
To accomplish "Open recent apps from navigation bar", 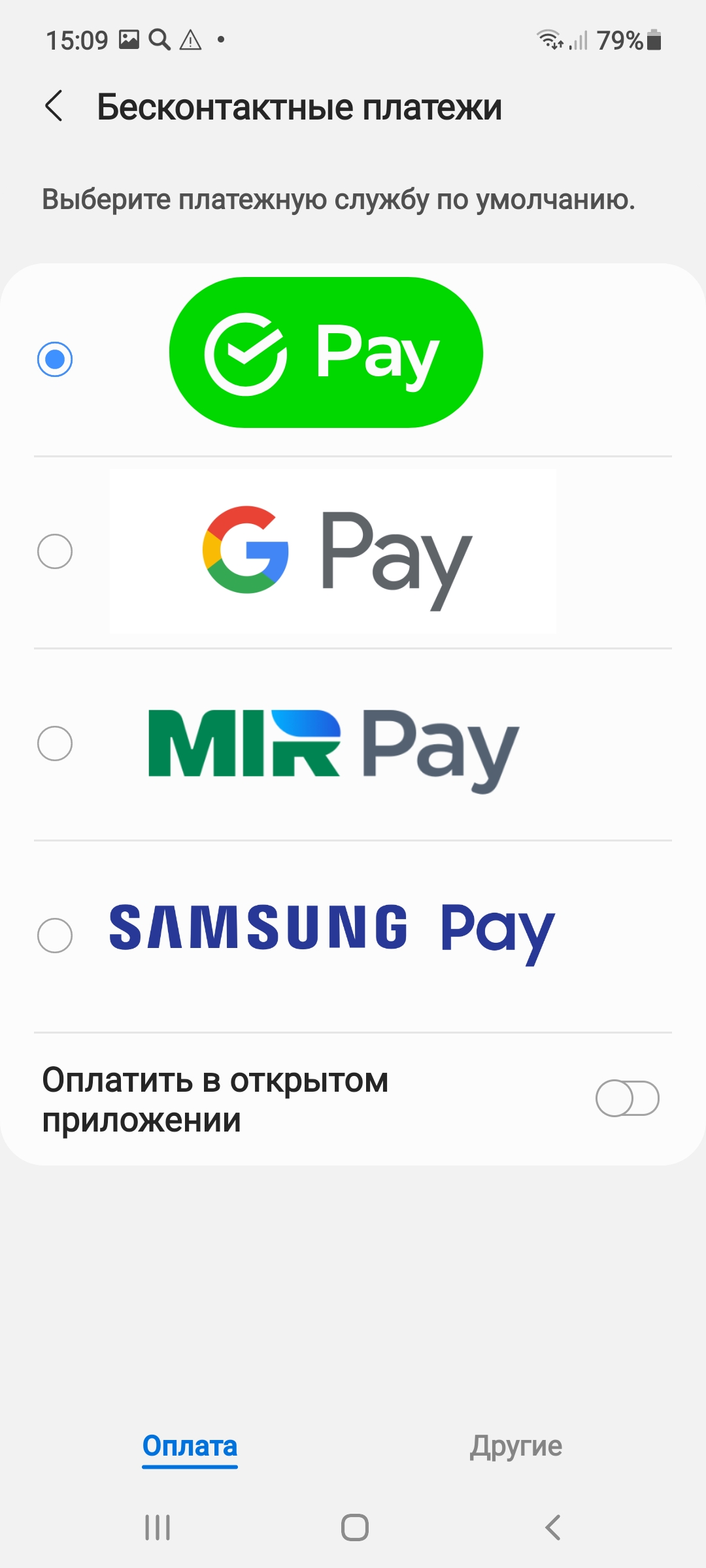I will [158, 1527].
